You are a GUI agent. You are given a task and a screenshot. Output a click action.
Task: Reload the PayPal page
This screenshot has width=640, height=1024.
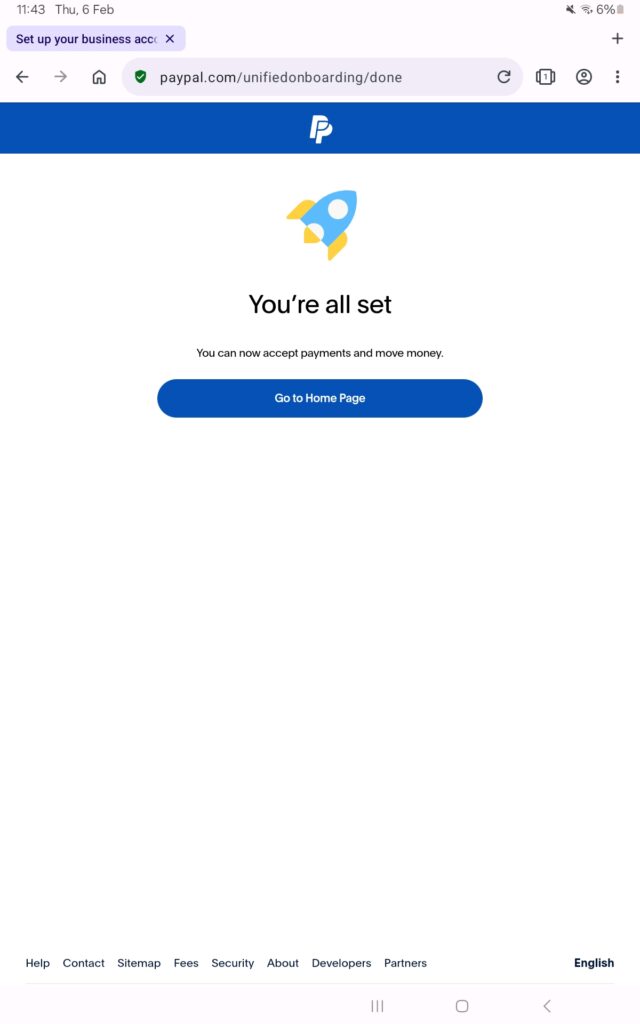click(504, 77)
